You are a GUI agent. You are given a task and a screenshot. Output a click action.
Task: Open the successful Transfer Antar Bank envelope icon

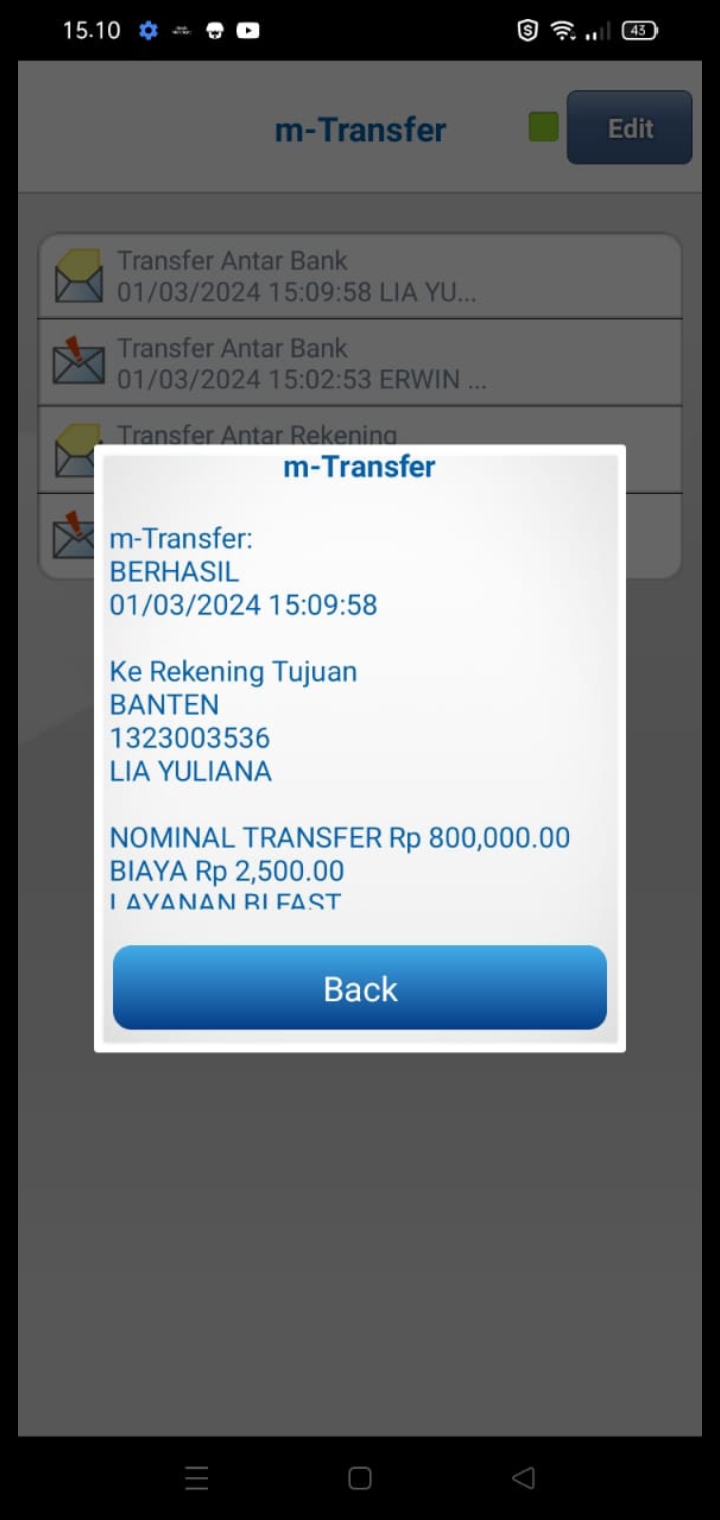coord(80,275)
